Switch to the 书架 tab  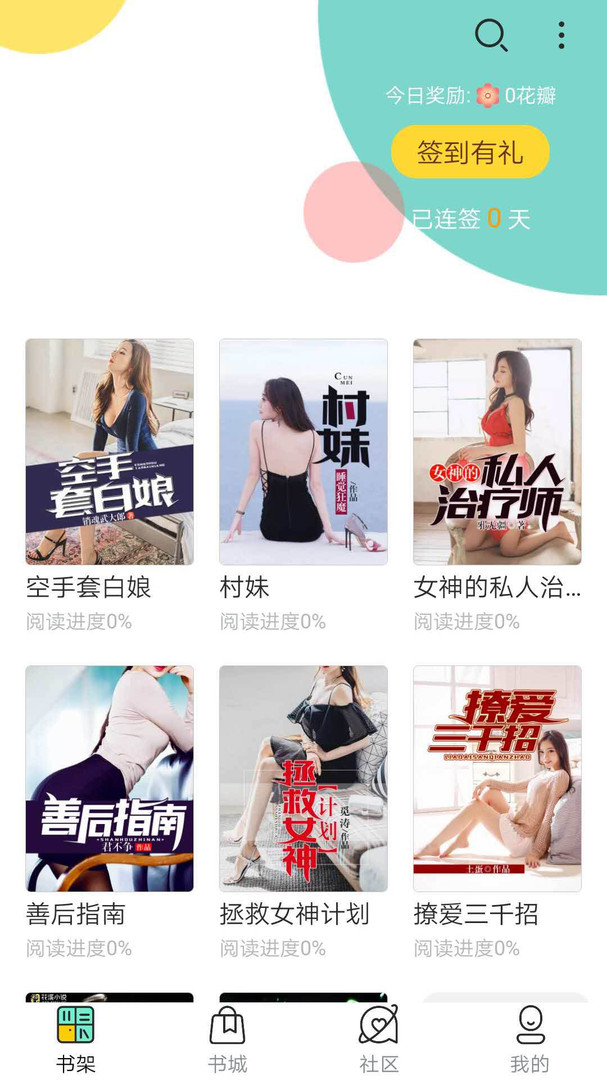(x=76, y=1040)
